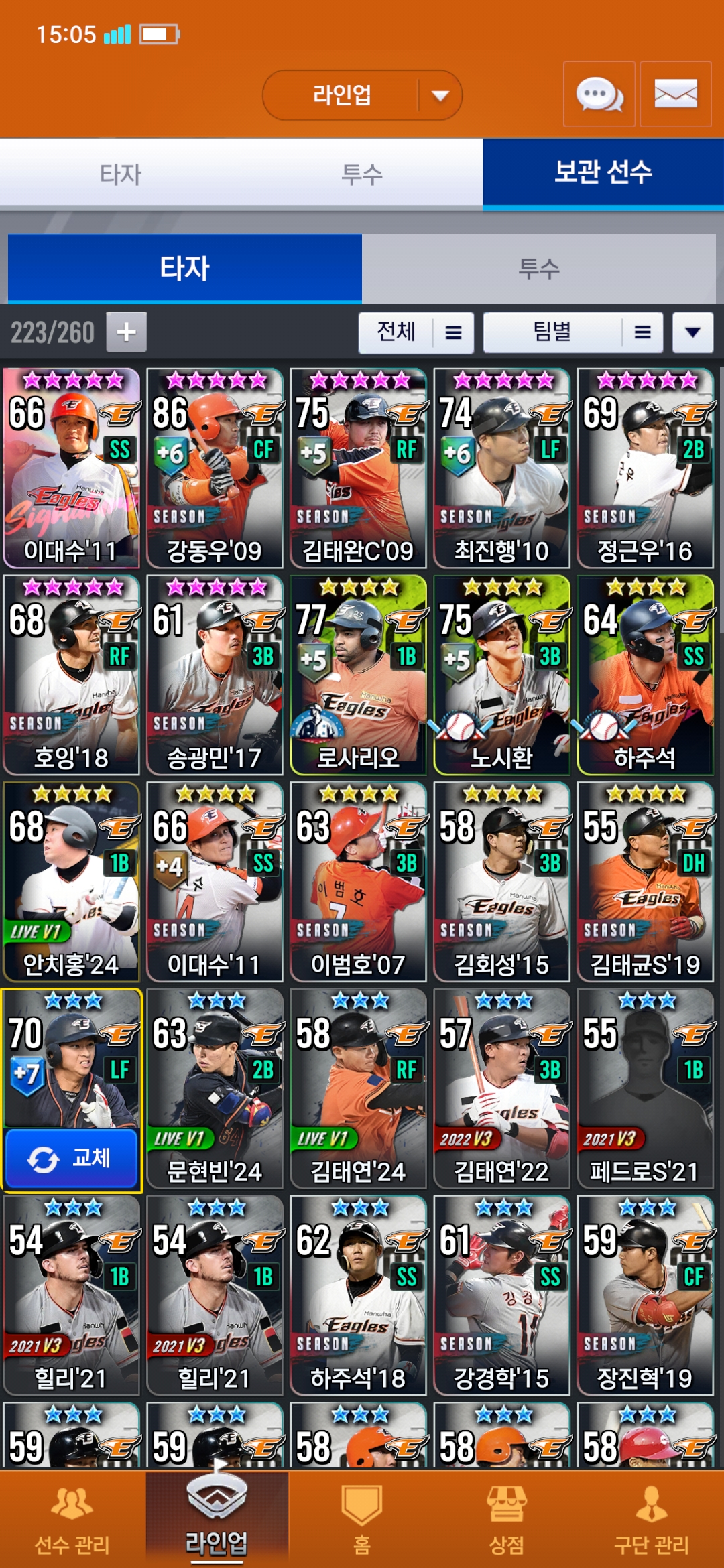The width and height of the screenshot is (724, 1568).
Task: Switch to the 투수 sub-tab
Action: tap(538, 269)
